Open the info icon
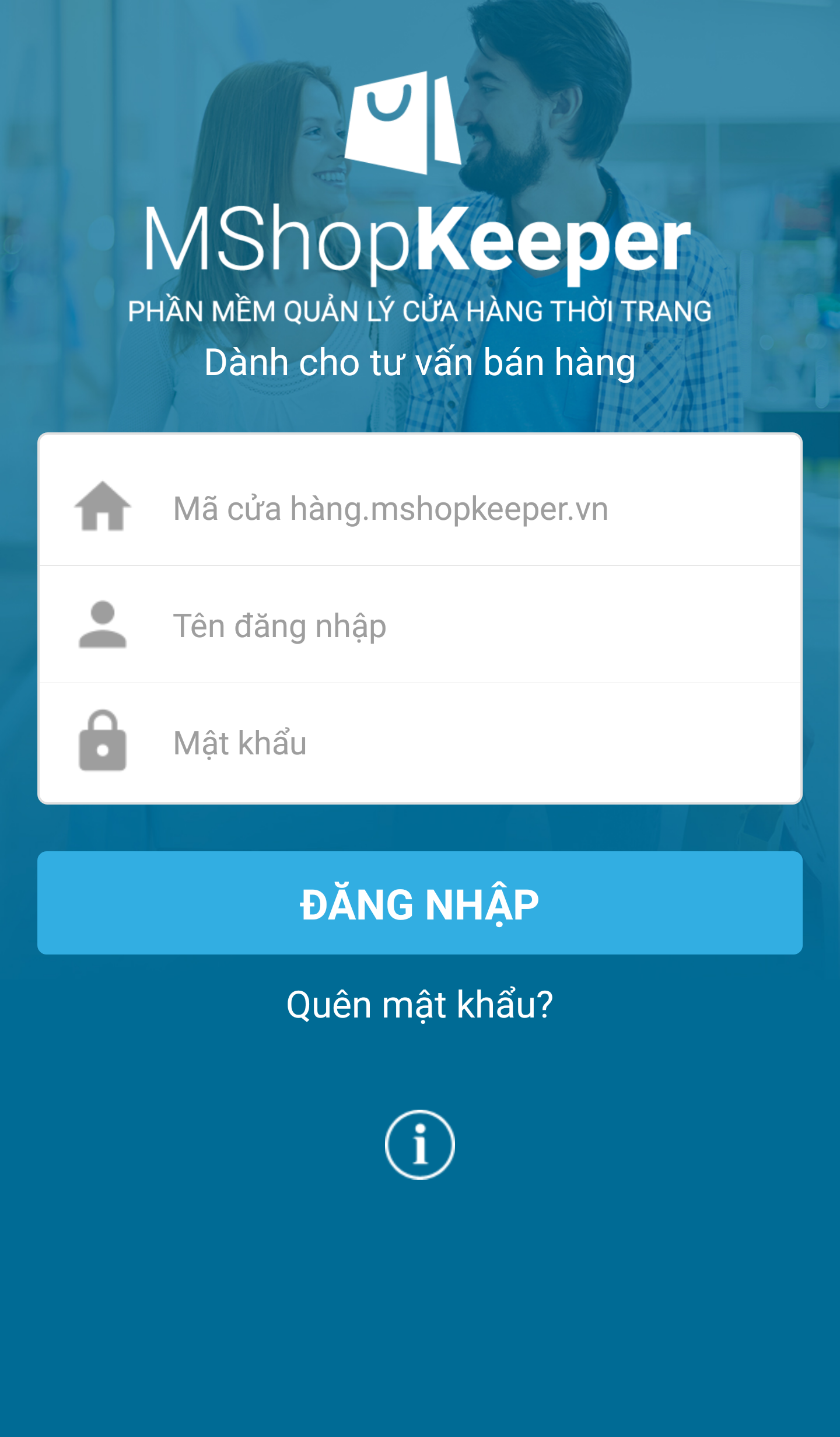Viewport: 840px width, 1437px height. tap(420, 1144)
